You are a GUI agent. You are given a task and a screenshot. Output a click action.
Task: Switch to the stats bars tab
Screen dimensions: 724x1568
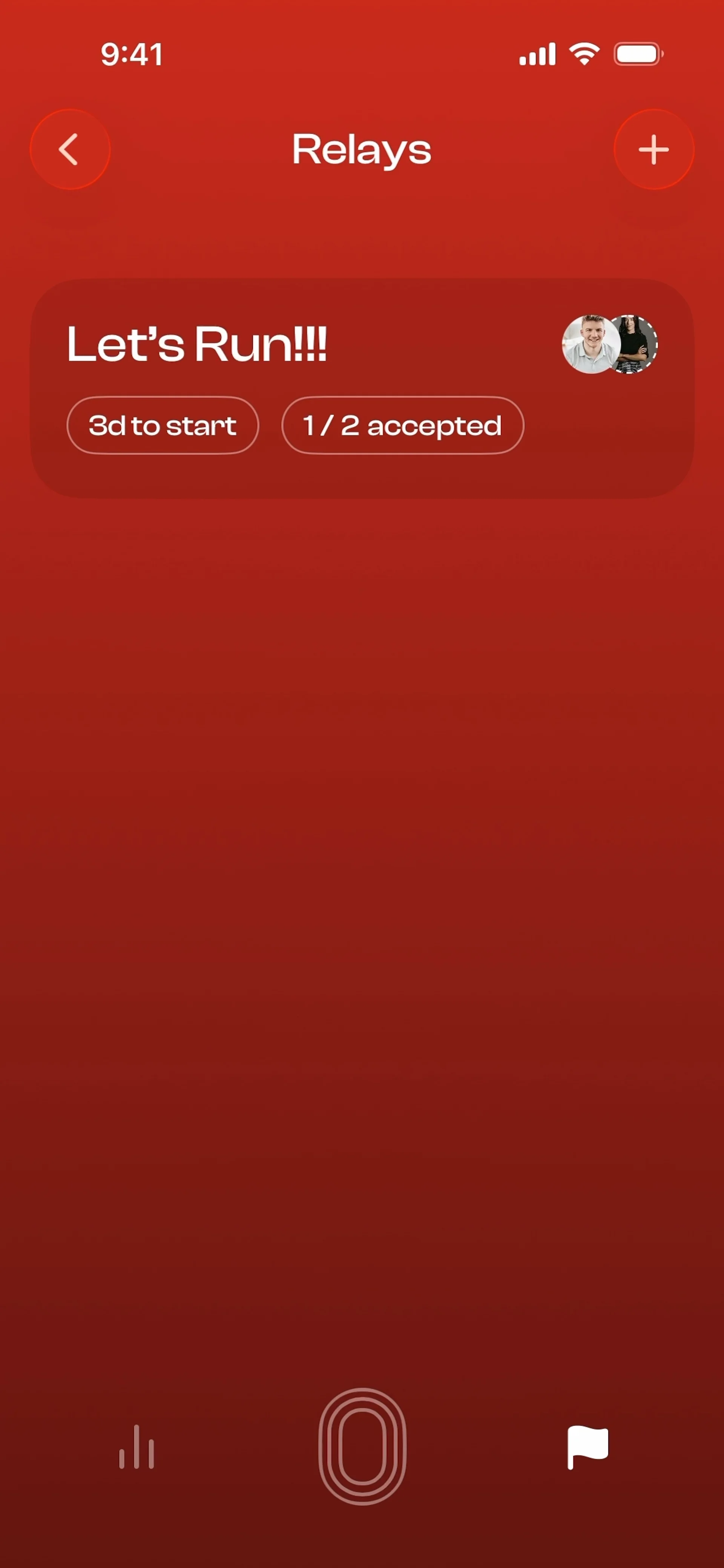pyautogui.click(x=137, y=1448)
